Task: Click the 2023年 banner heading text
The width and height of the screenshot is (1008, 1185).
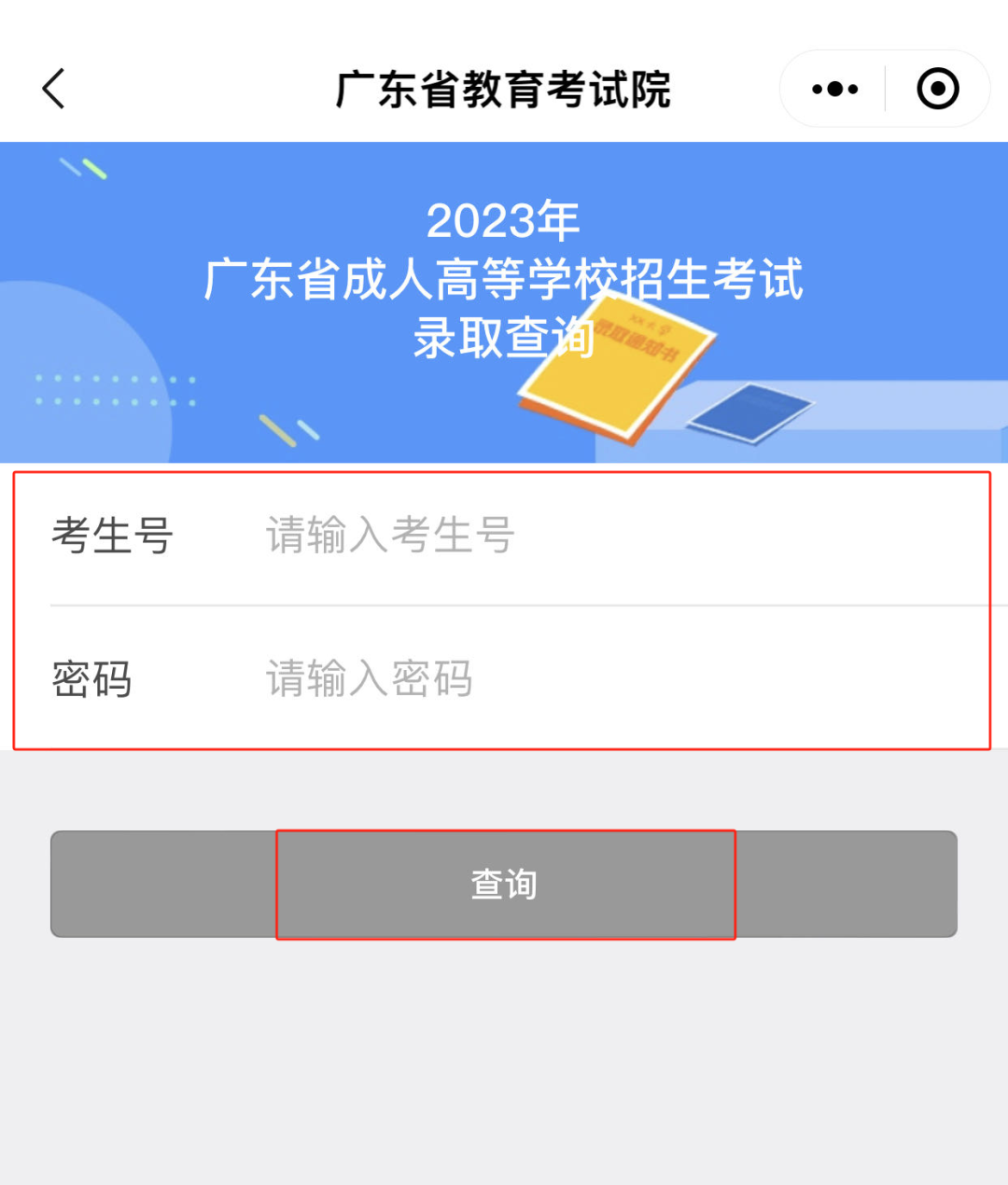Action: pyautogui.click(x=504, y=220)
